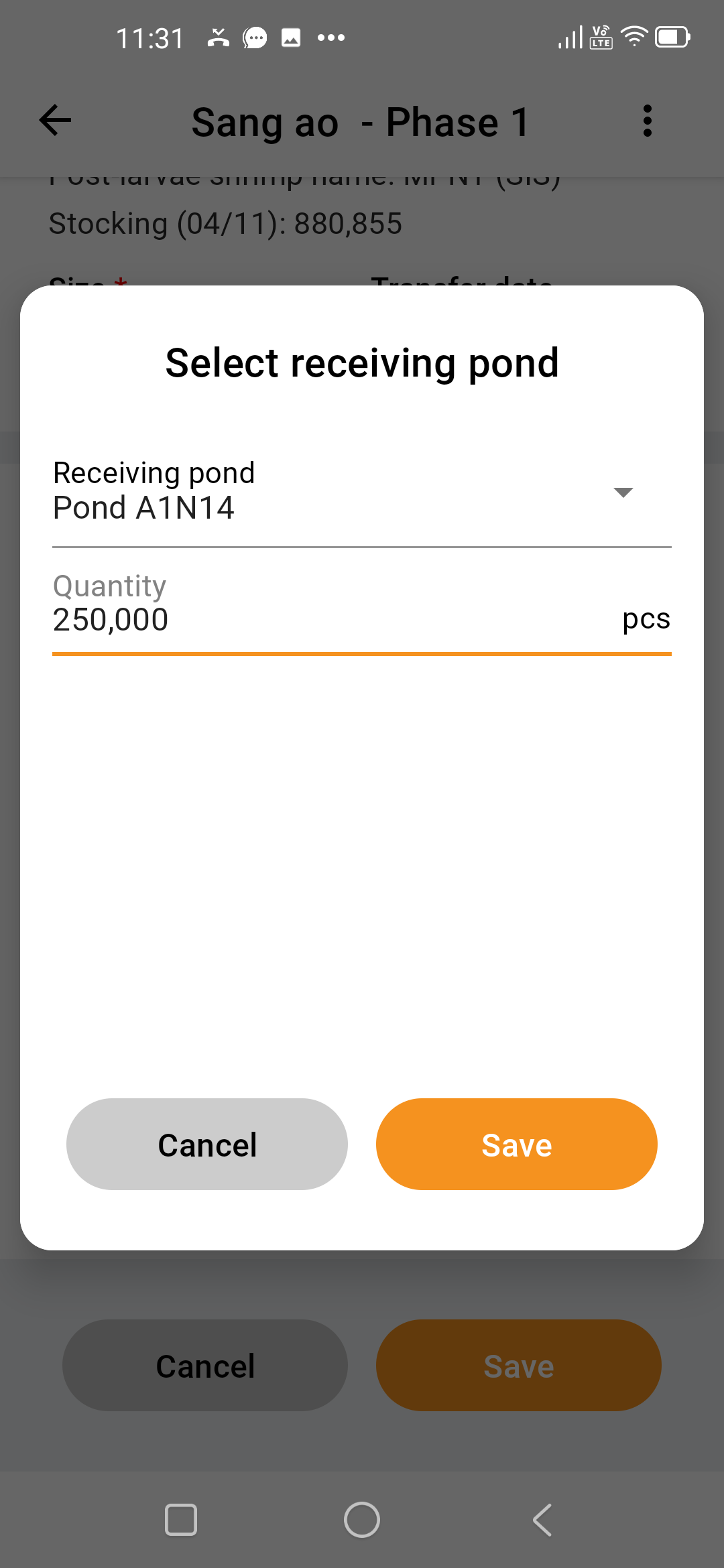The height and width of the screenshot is (1568, 724).
Task: Tap the system home button
Action: pos(362,1520)
